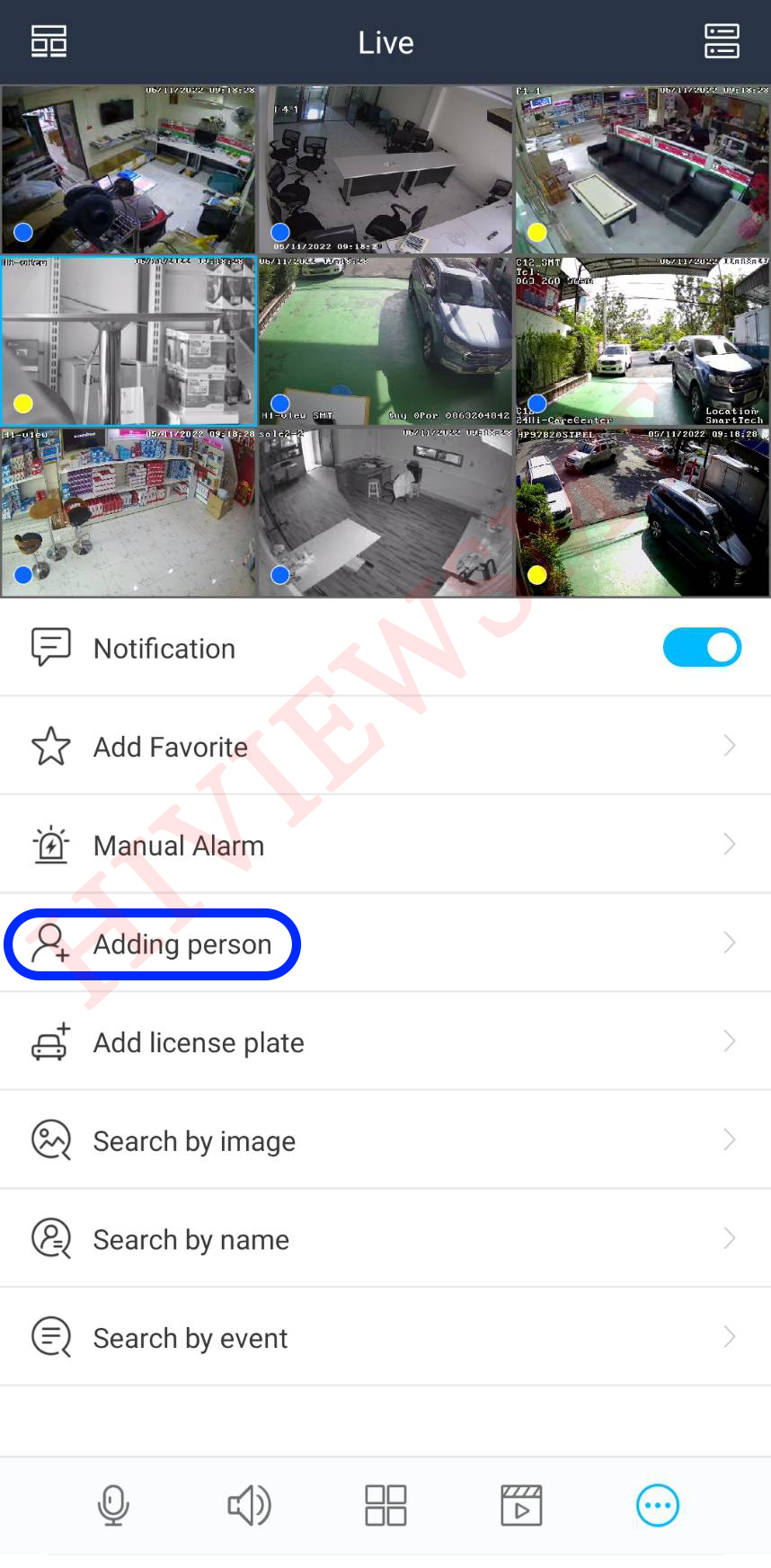The height and width of the screenshot is (1568, 771).
Task: Open the Hi-CareCenter parking camera
Action: pyautogui.click(x=642, y=341)
